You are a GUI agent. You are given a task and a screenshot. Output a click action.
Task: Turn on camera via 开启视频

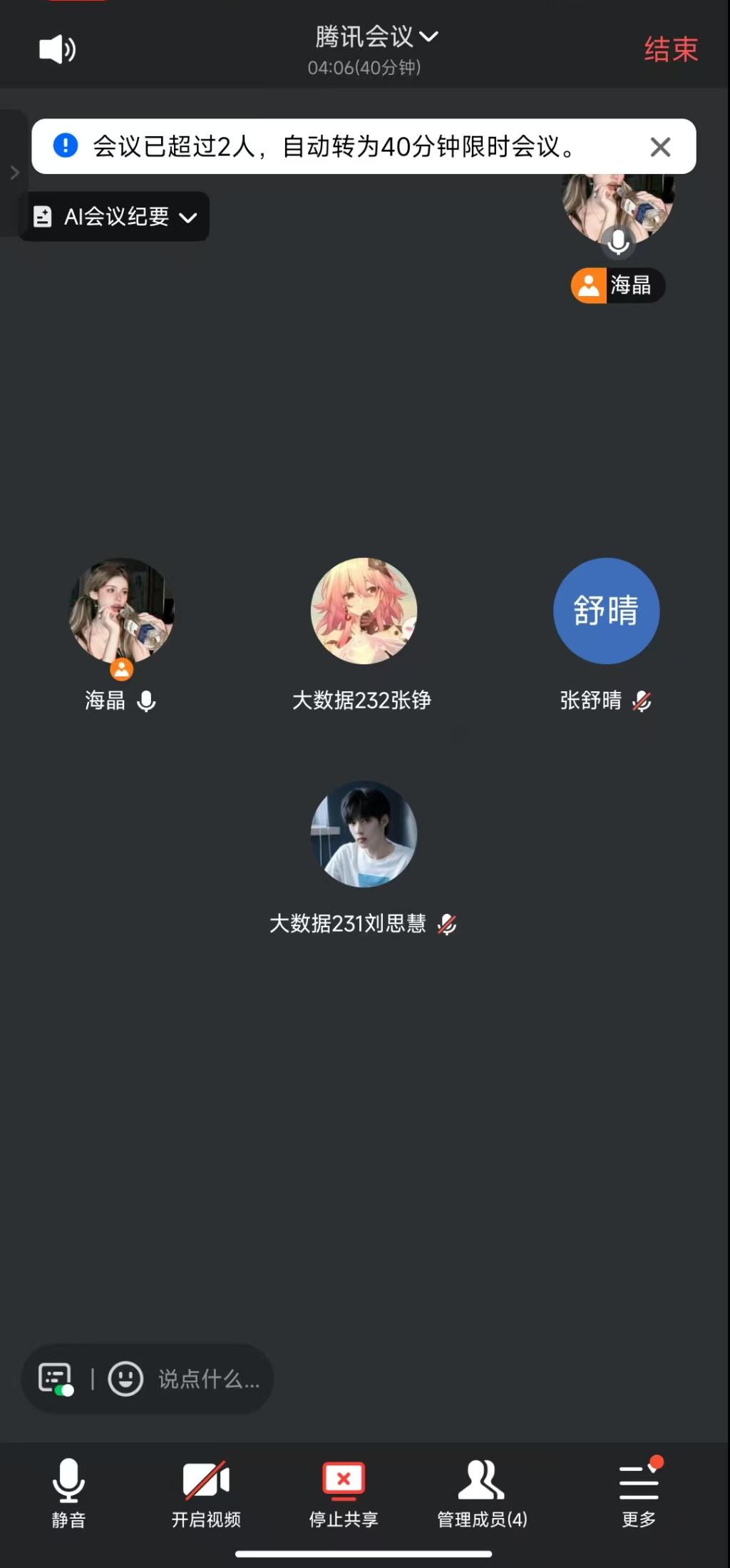[x=206, y=1492]
